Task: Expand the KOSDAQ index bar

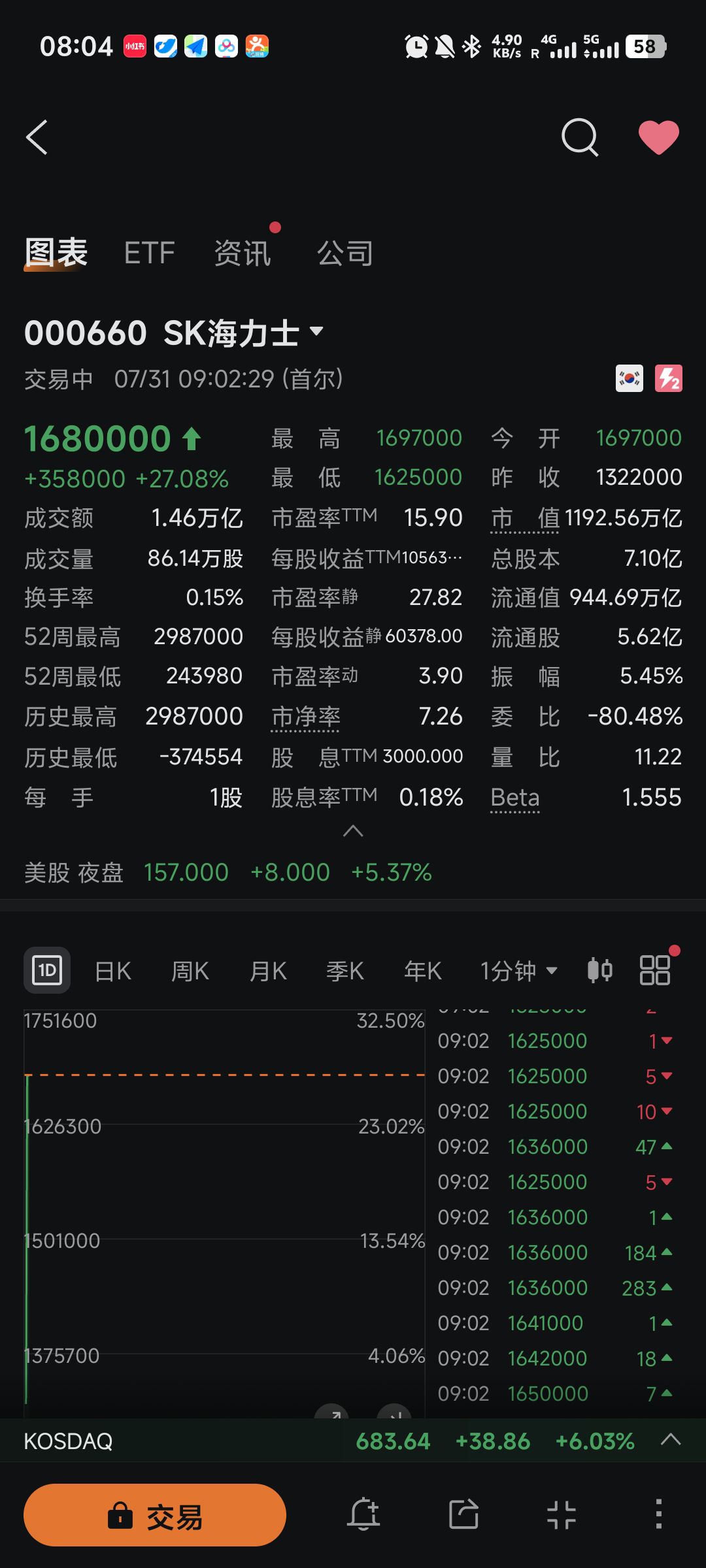Action: coord(671,1439)
